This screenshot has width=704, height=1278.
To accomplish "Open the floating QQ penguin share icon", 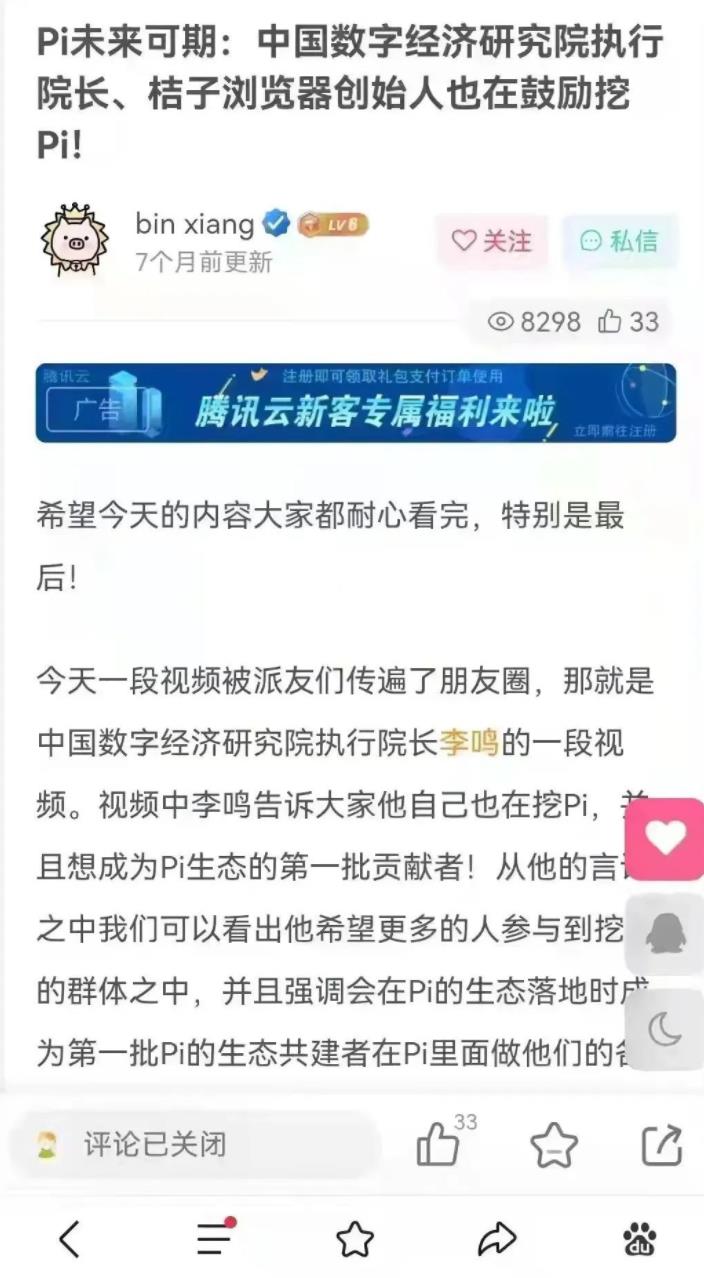I will pos(666,934).
